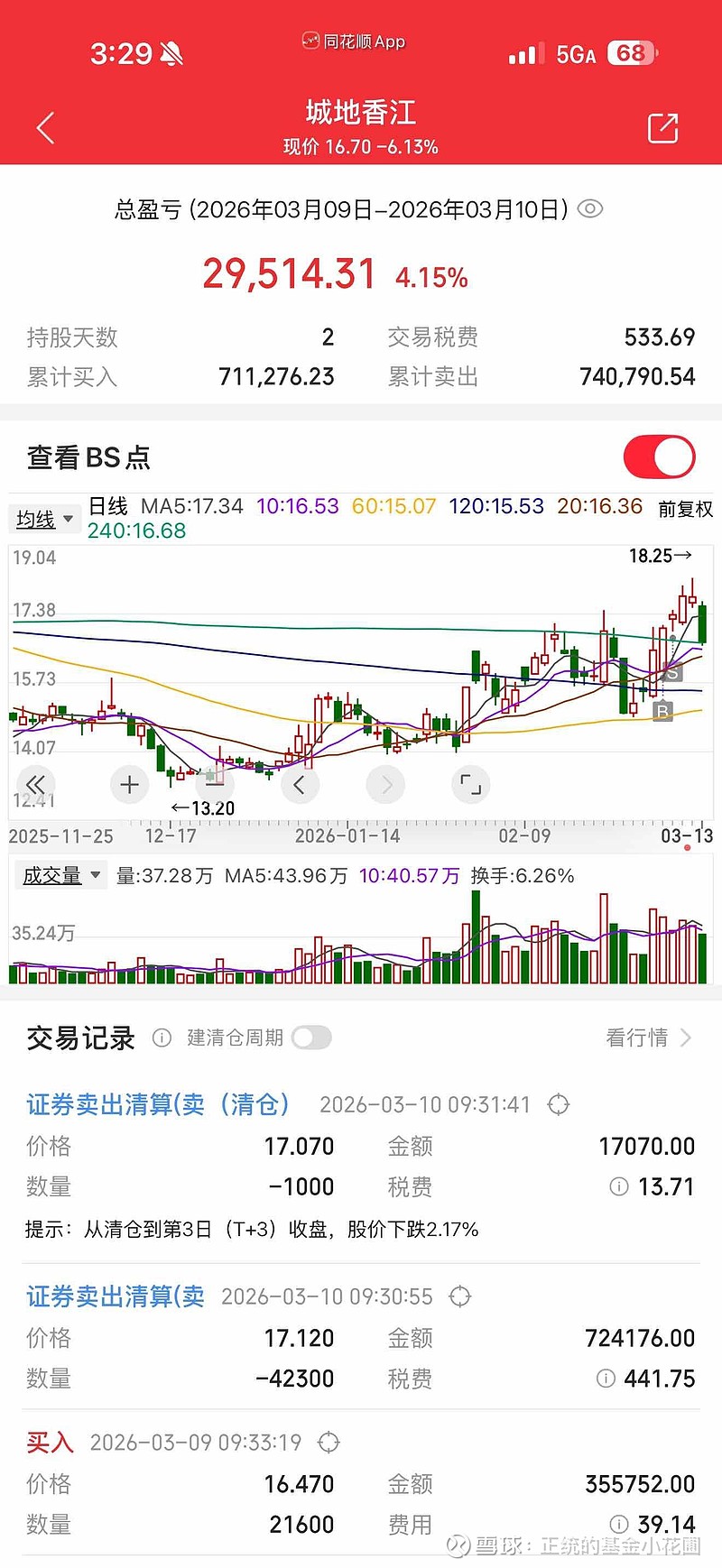
Task: Hide total profit amount with eye icon
Action: (590, 209)
